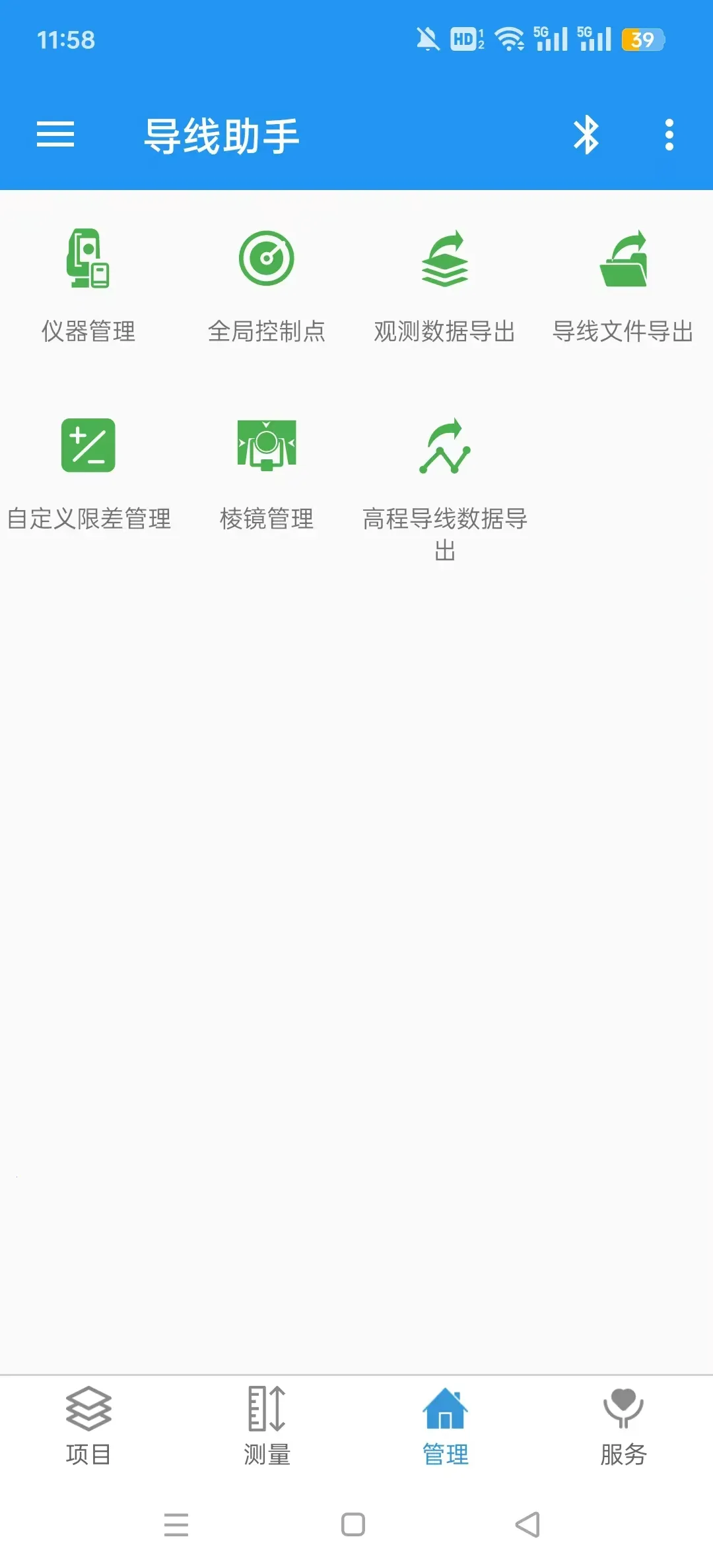Open the hamburger navigation drawer
This screenshot has width=713, height=1568.
55,135
